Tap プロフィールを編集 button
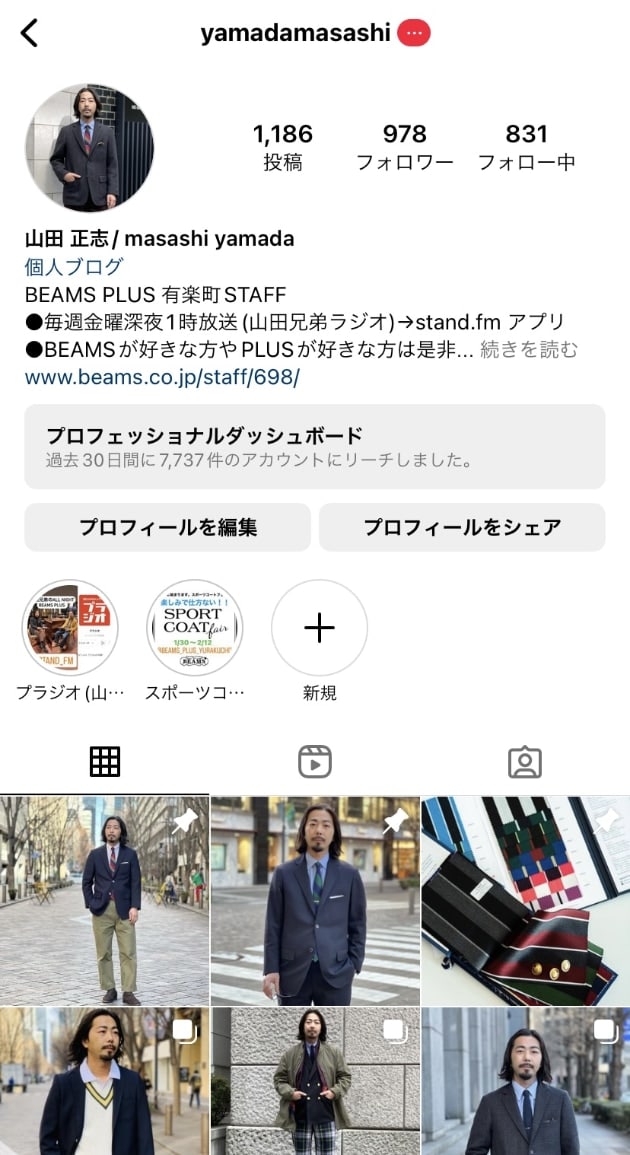The height and width of the screenshot is (1155, 630). 167,527
